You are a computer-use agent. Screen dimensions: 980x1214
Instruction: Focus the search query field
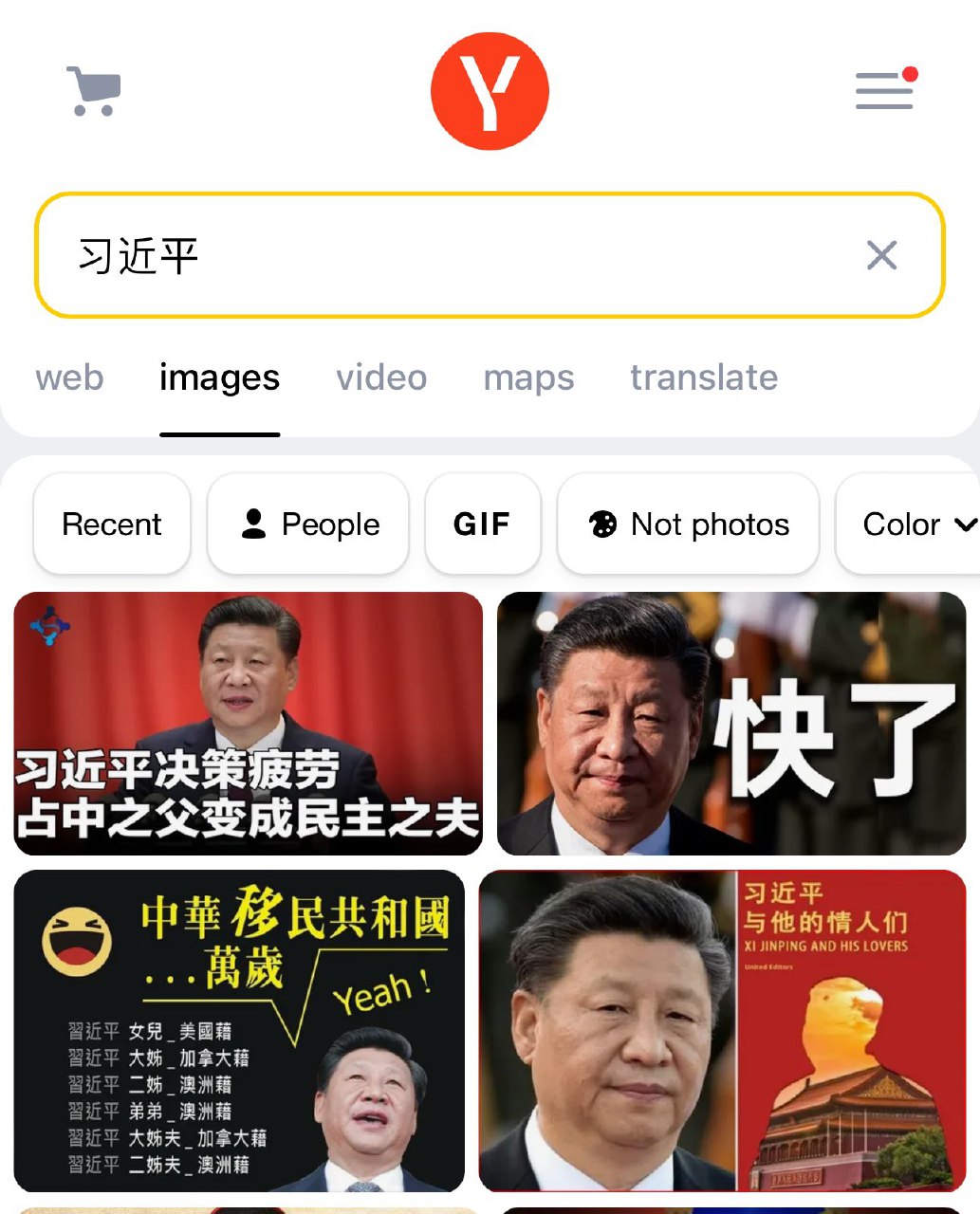(455, 255)
